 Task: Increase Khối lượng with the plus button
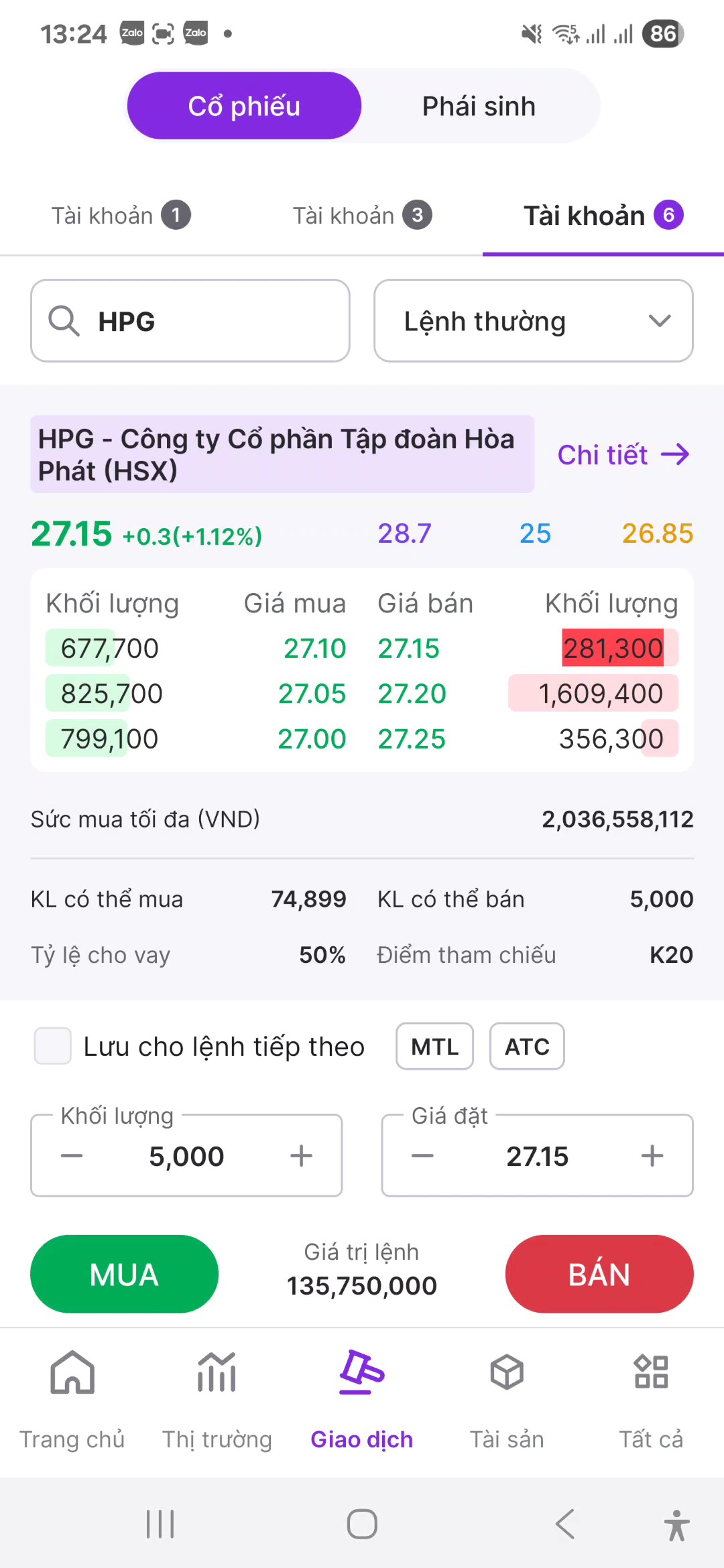tap(301, 1156)
